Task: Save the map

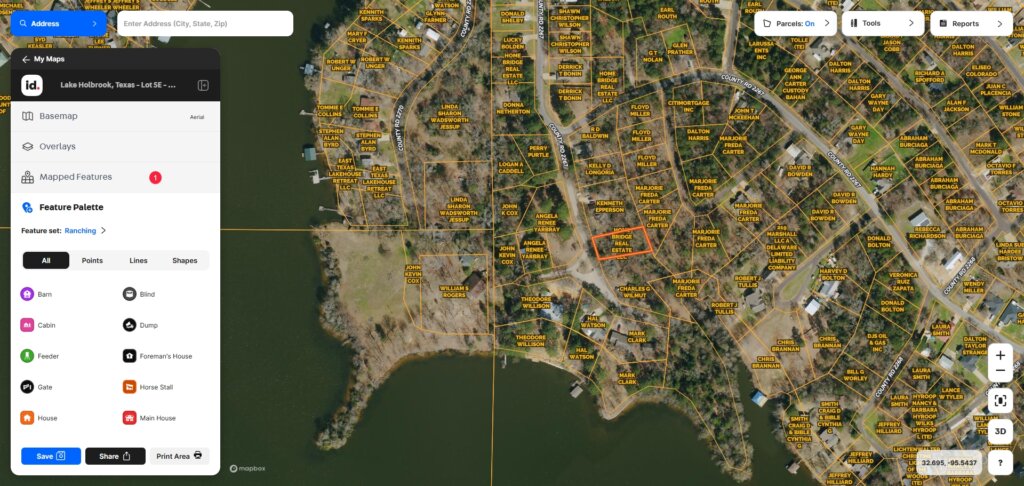Action: point(51,456)
